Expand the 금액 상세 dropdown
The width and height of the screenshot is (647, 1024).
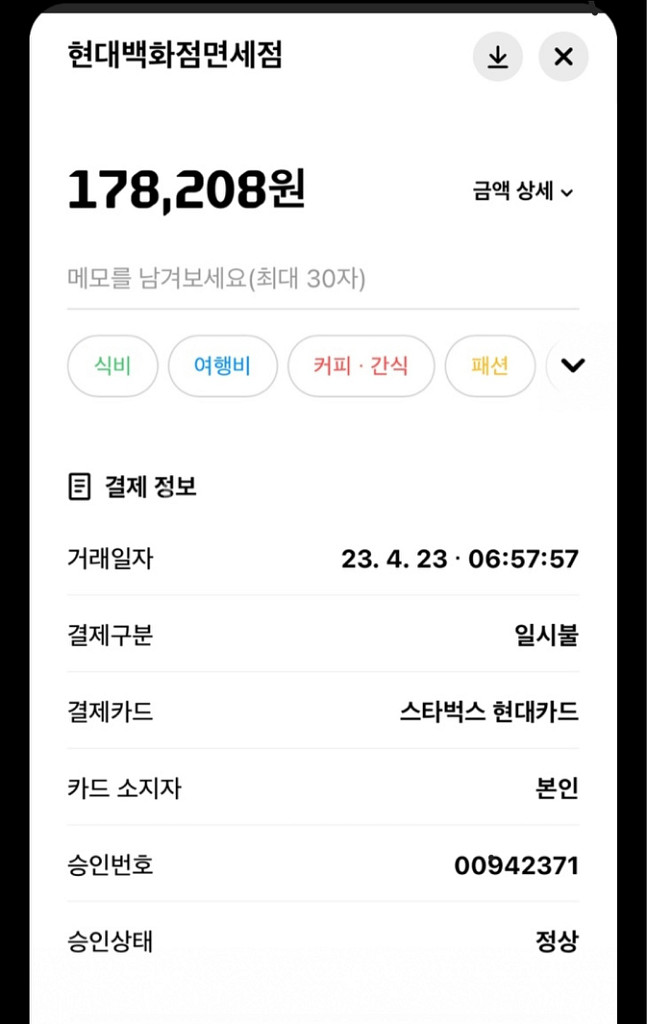coord(522,192)
